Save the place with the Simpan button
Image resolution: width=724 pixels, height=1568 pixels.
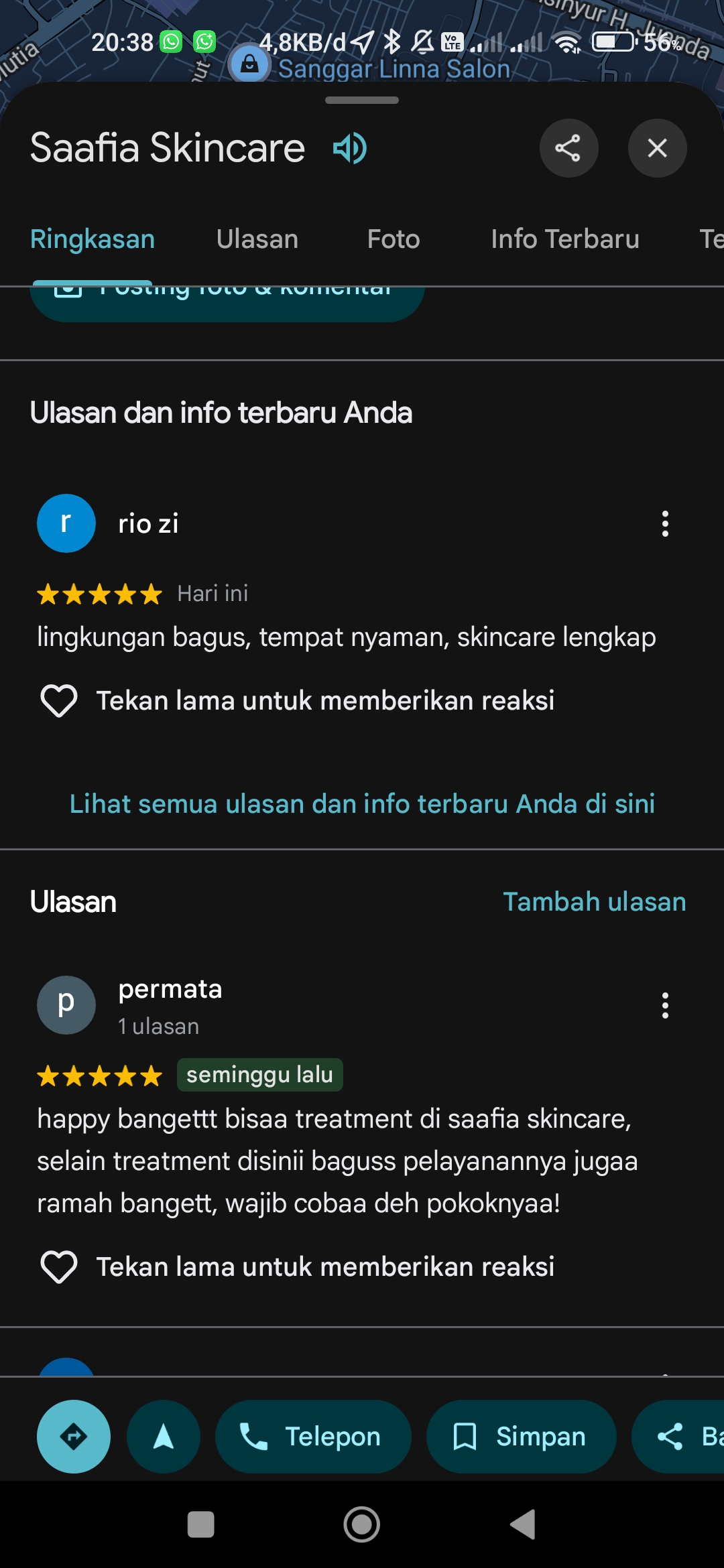coord(522,1437)
